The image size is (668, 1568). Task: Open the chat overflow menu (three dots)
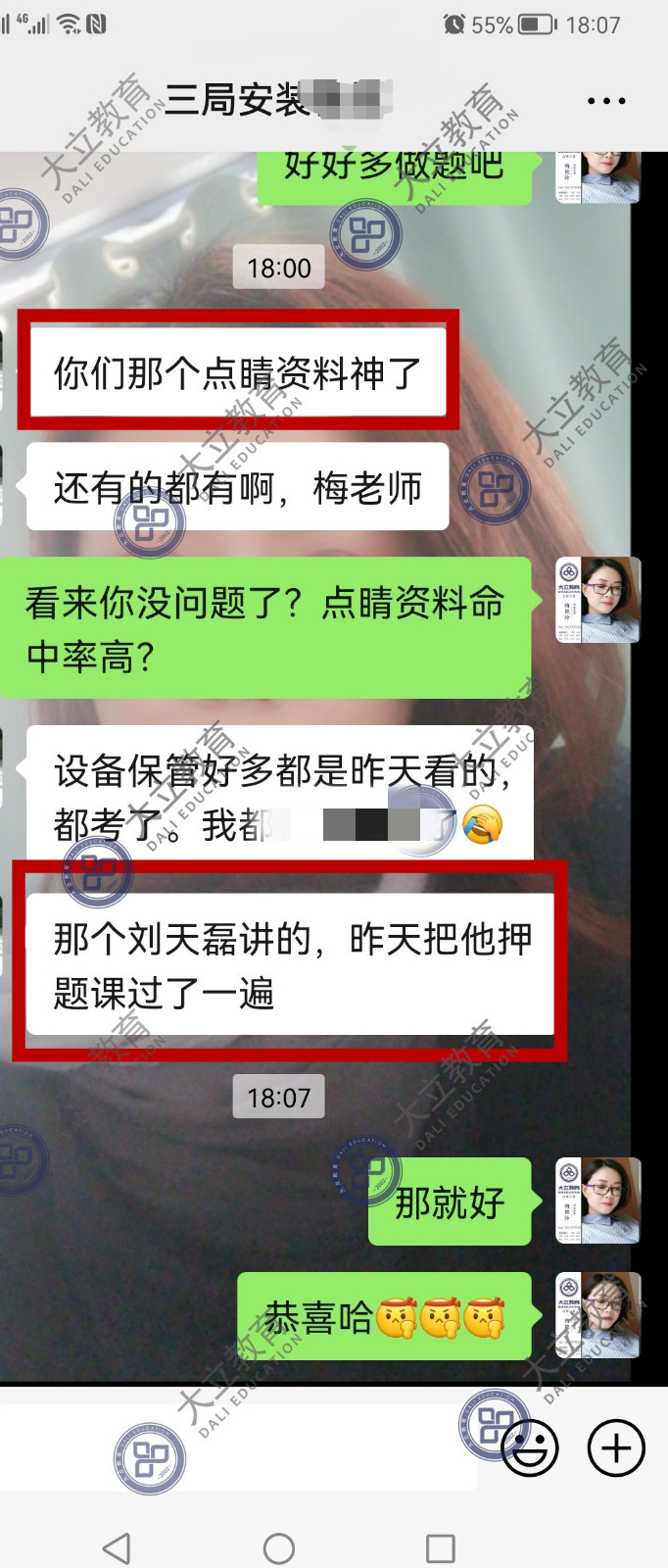tap(606, 101)
